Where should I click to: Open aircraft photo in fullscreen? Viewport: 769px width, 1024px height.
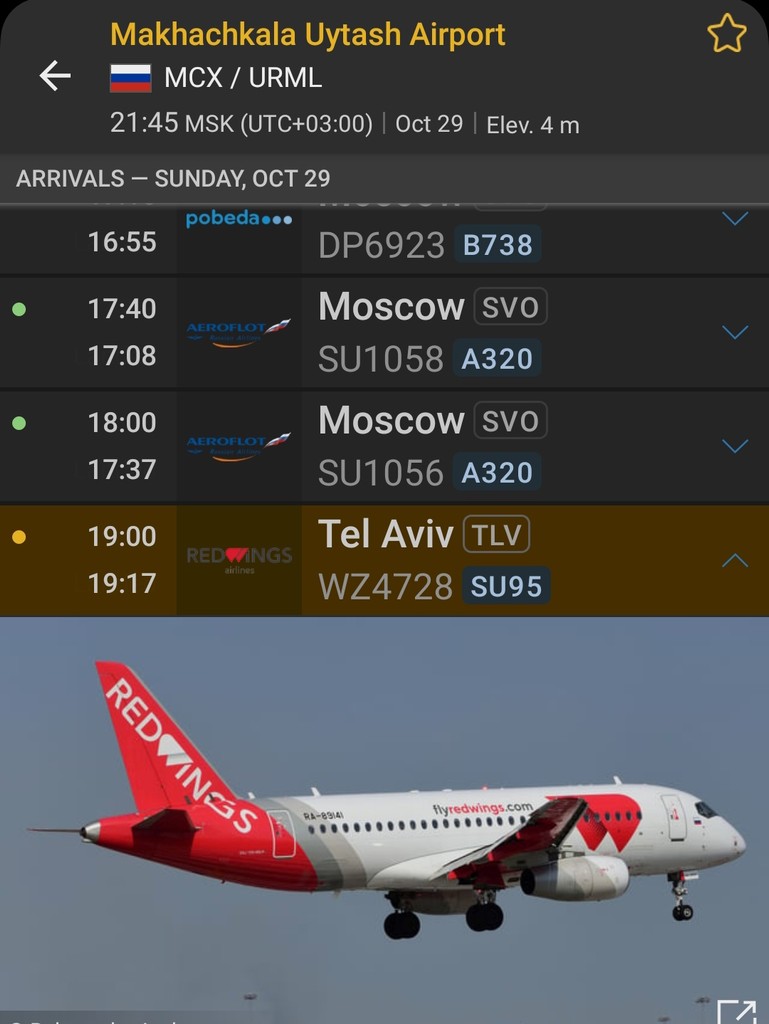(x=737, y=1010)
